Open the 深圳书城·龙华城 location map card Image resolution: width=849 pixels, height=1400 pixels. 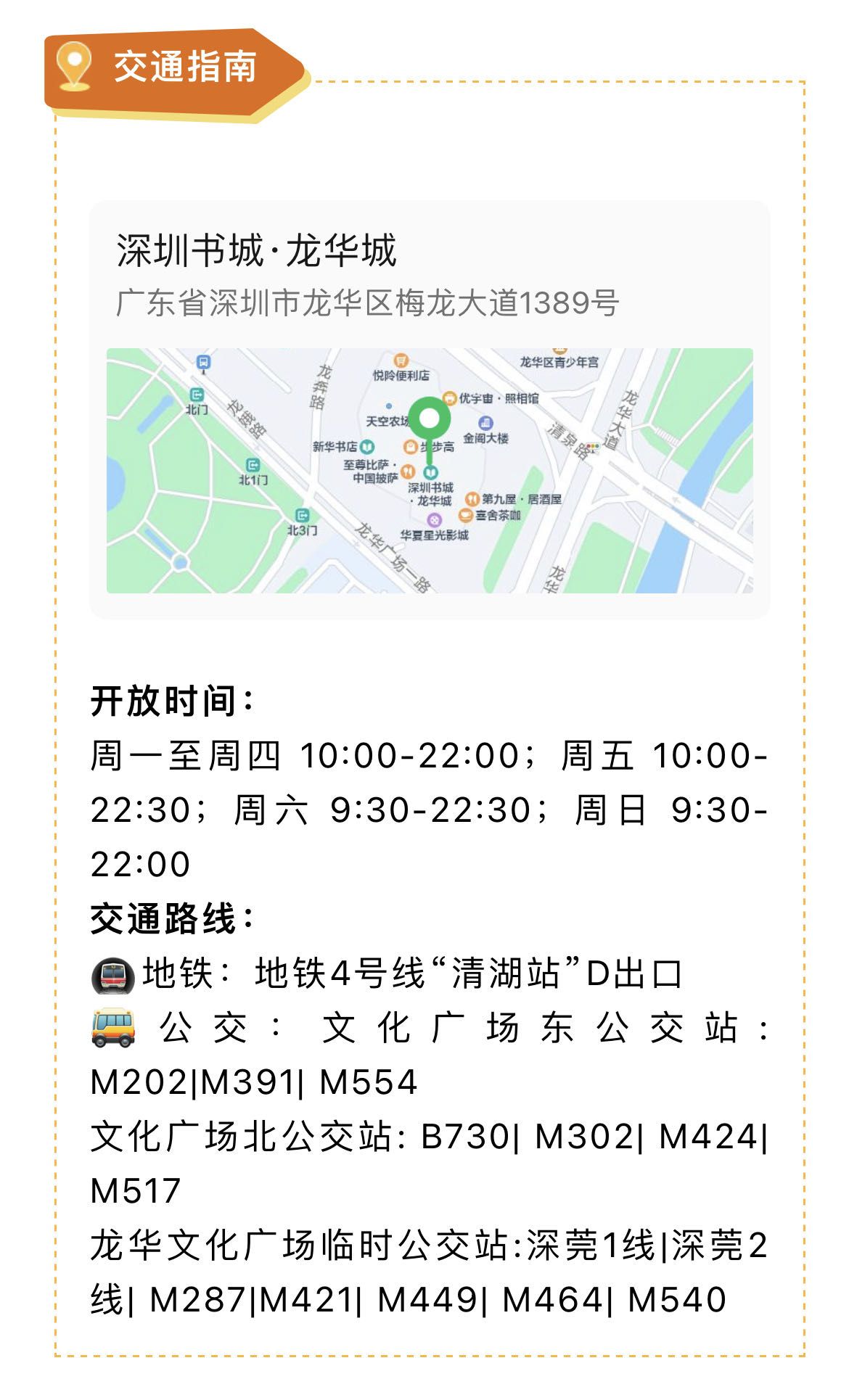pyautogui.click(x=430, y=410)
